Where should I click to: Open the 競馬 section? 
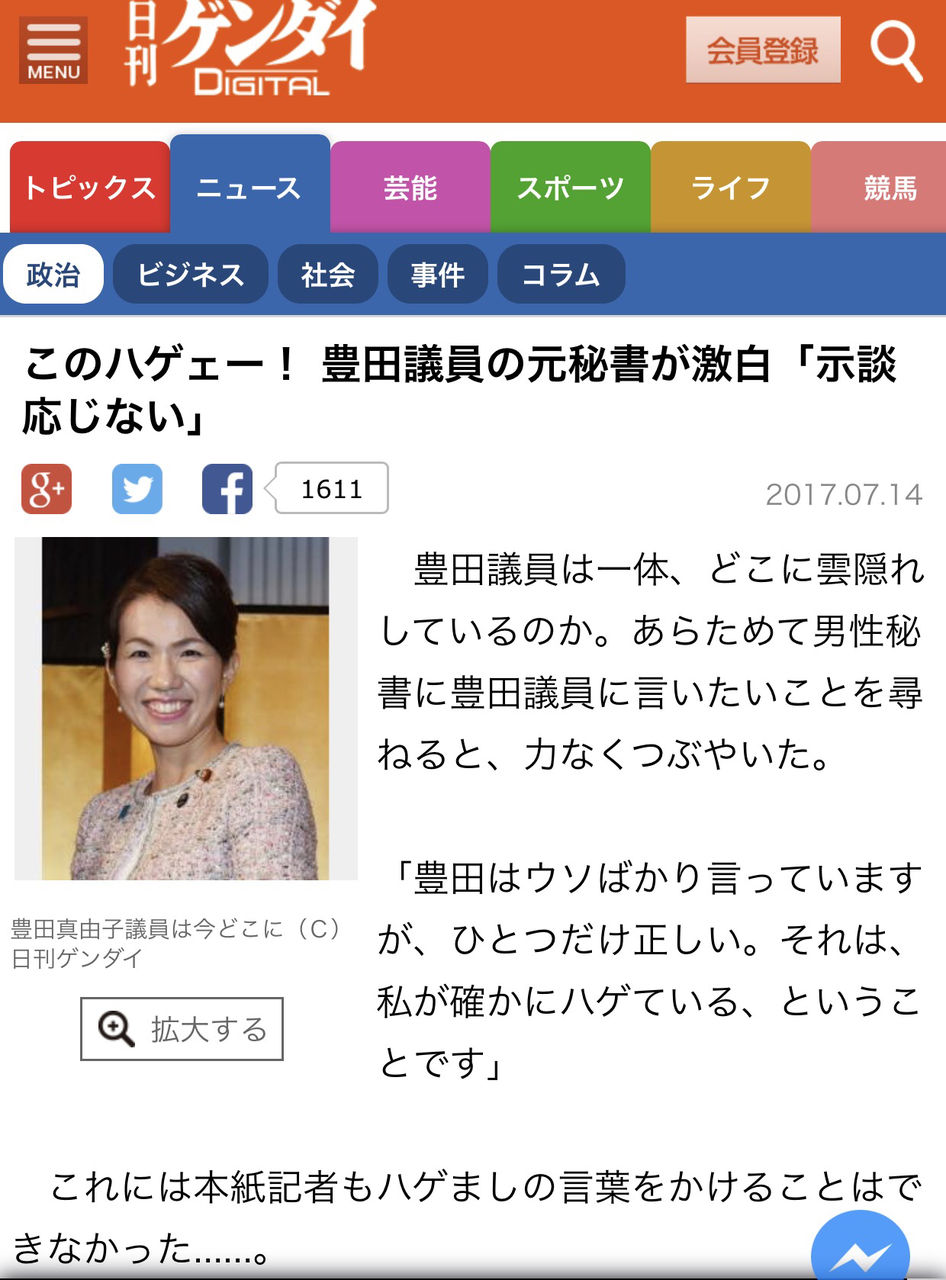[888, 186]
